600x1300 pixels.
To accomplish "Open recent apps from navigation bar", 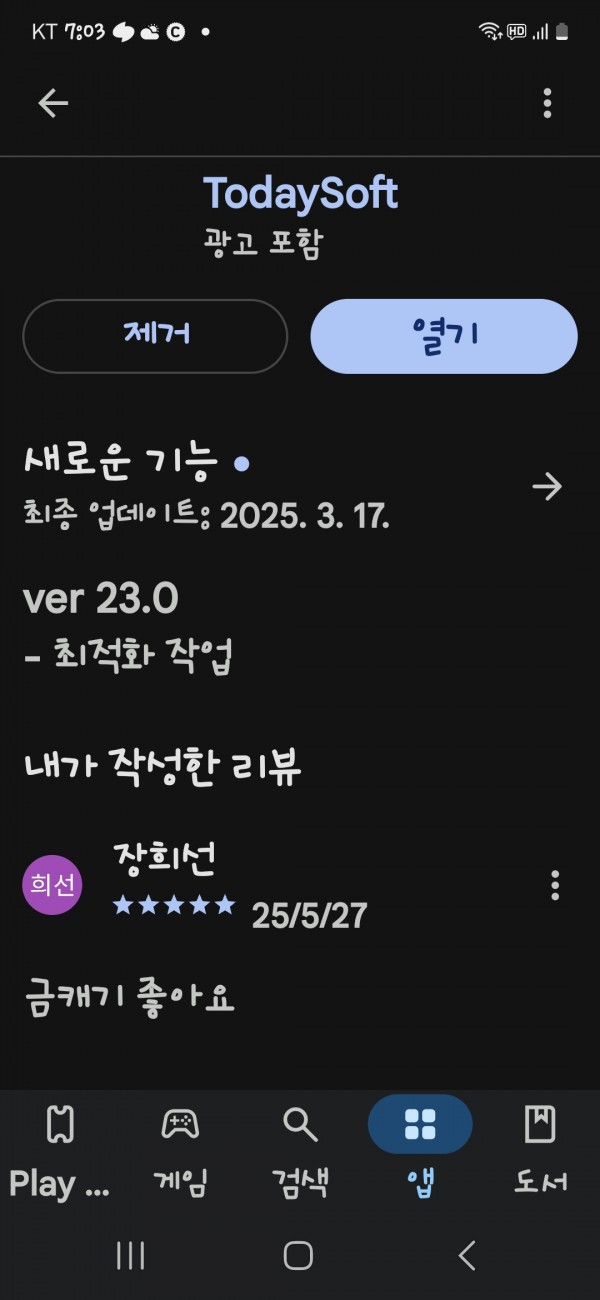I will coord(131,1255).
